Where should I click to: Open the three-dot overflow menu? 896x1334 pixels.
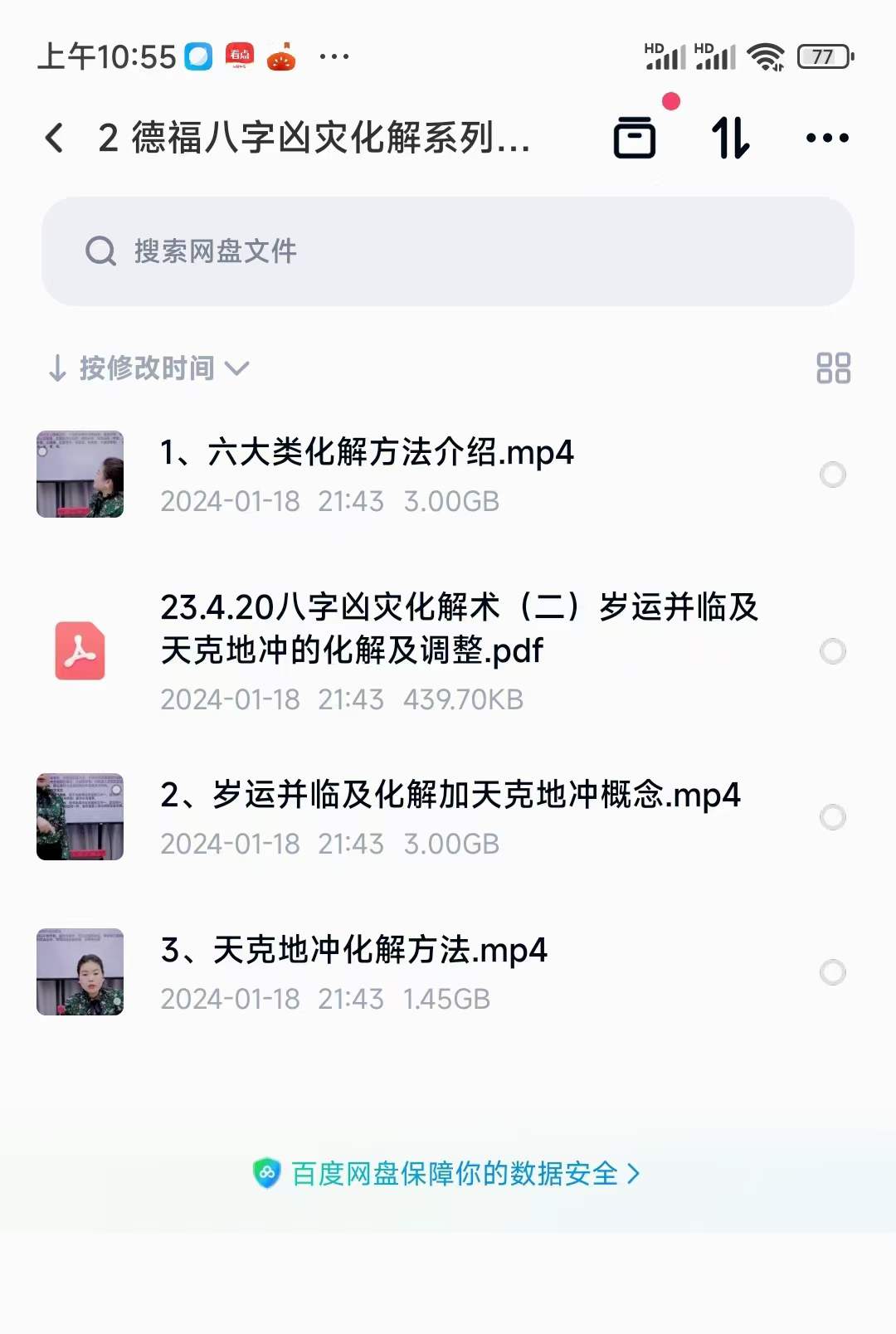click(827, 138)
